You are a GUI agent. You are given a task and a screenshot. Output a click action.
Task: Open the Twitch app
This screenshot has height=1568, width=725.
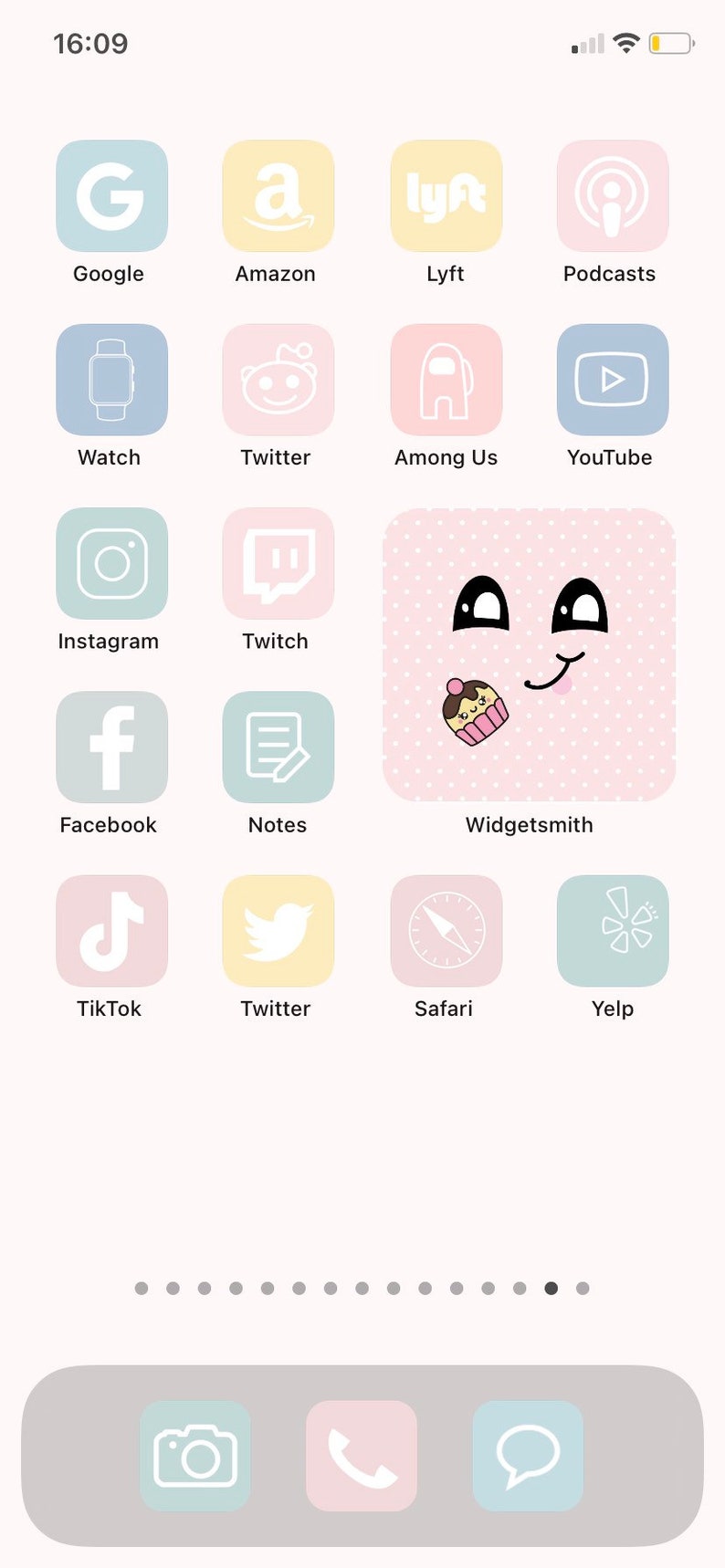[278, 563]
